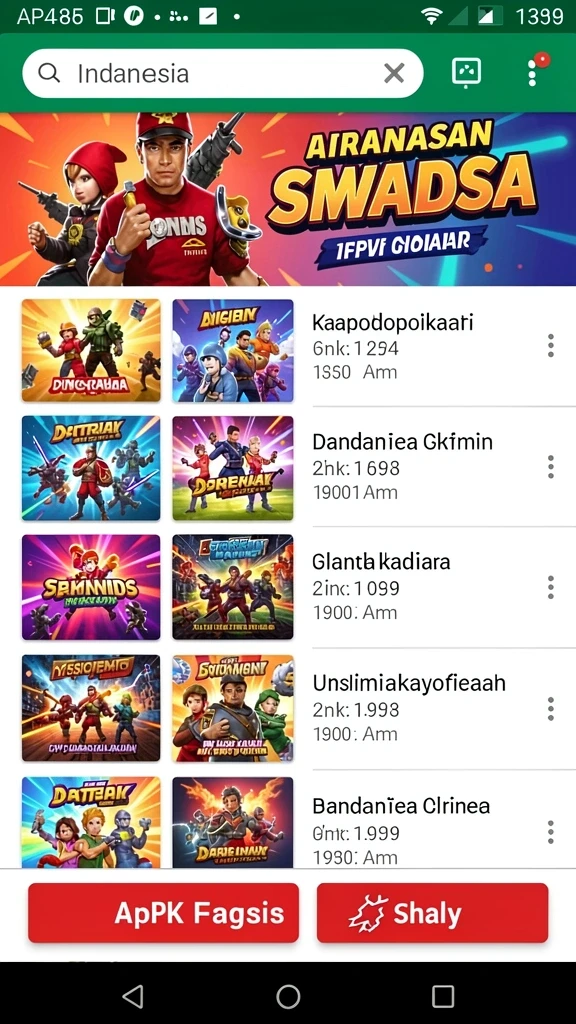This screenshot has width=576, height=1024.
Task: Open the top bar overflow menu
Action: [x=533, y=72]
